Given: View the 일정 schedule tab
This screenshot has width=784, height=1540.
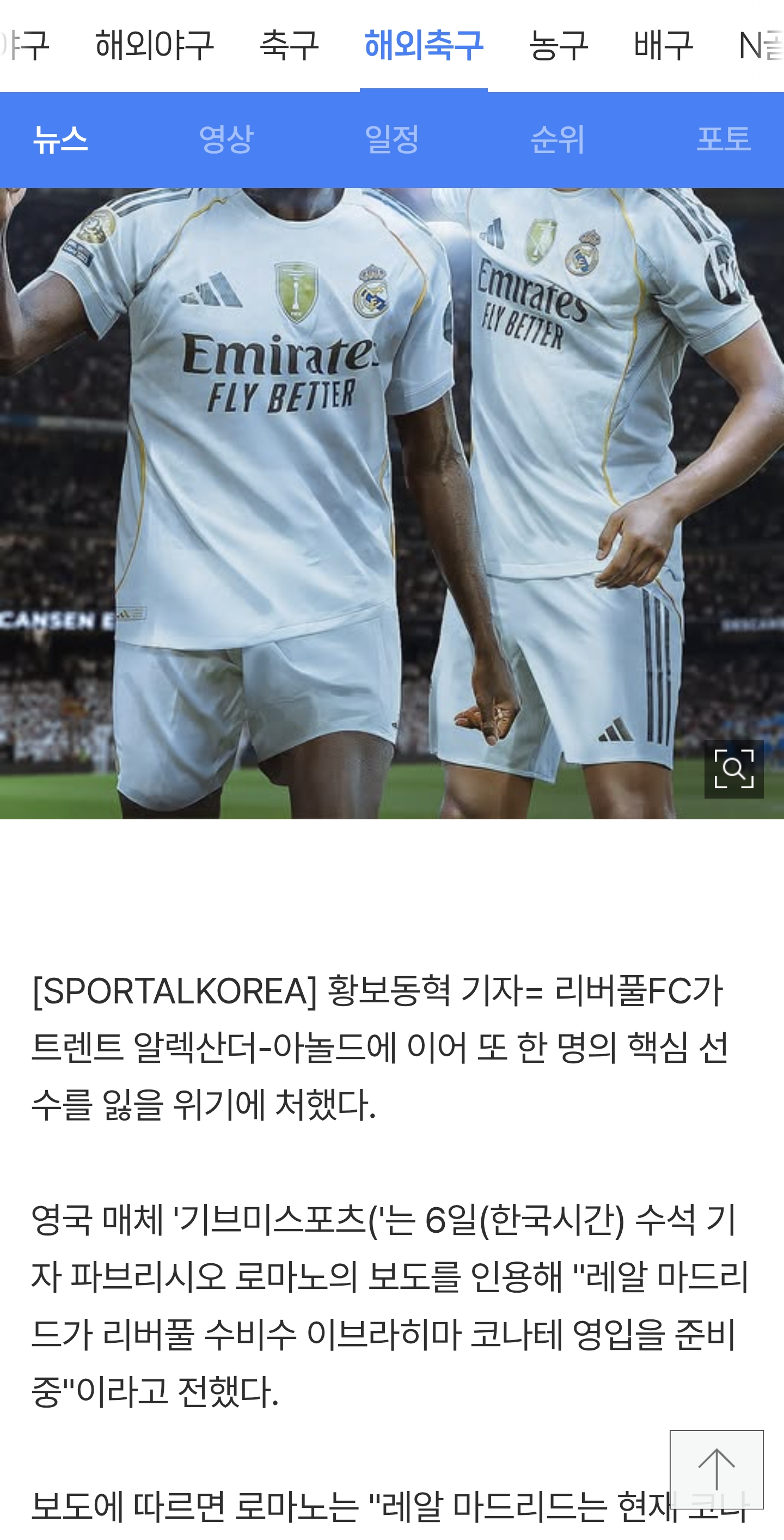Looking at the screenshot, I should click(391, 139).
